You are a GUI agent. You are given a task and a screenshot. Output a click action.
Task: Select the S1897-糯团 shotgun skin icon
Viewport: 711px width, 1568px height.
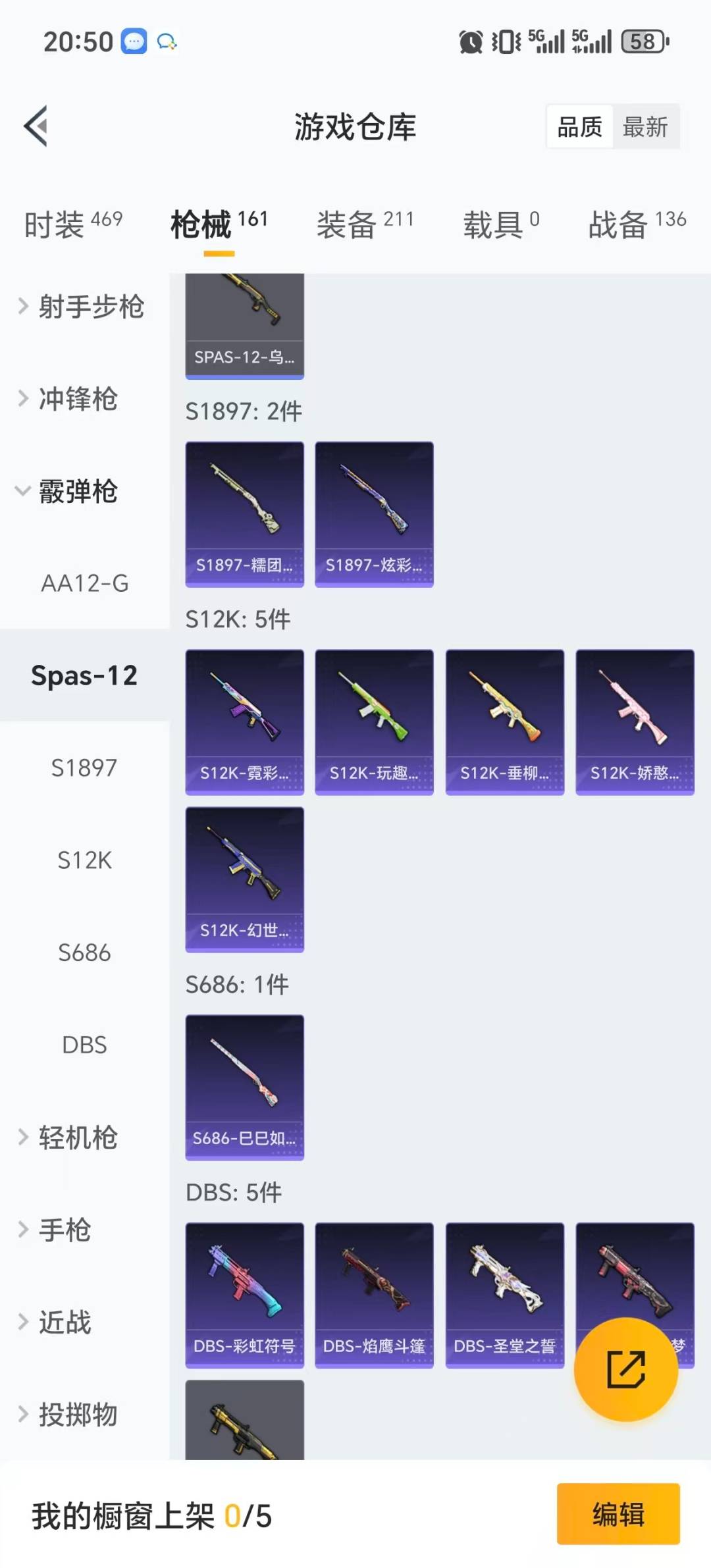tap(244, 513)
